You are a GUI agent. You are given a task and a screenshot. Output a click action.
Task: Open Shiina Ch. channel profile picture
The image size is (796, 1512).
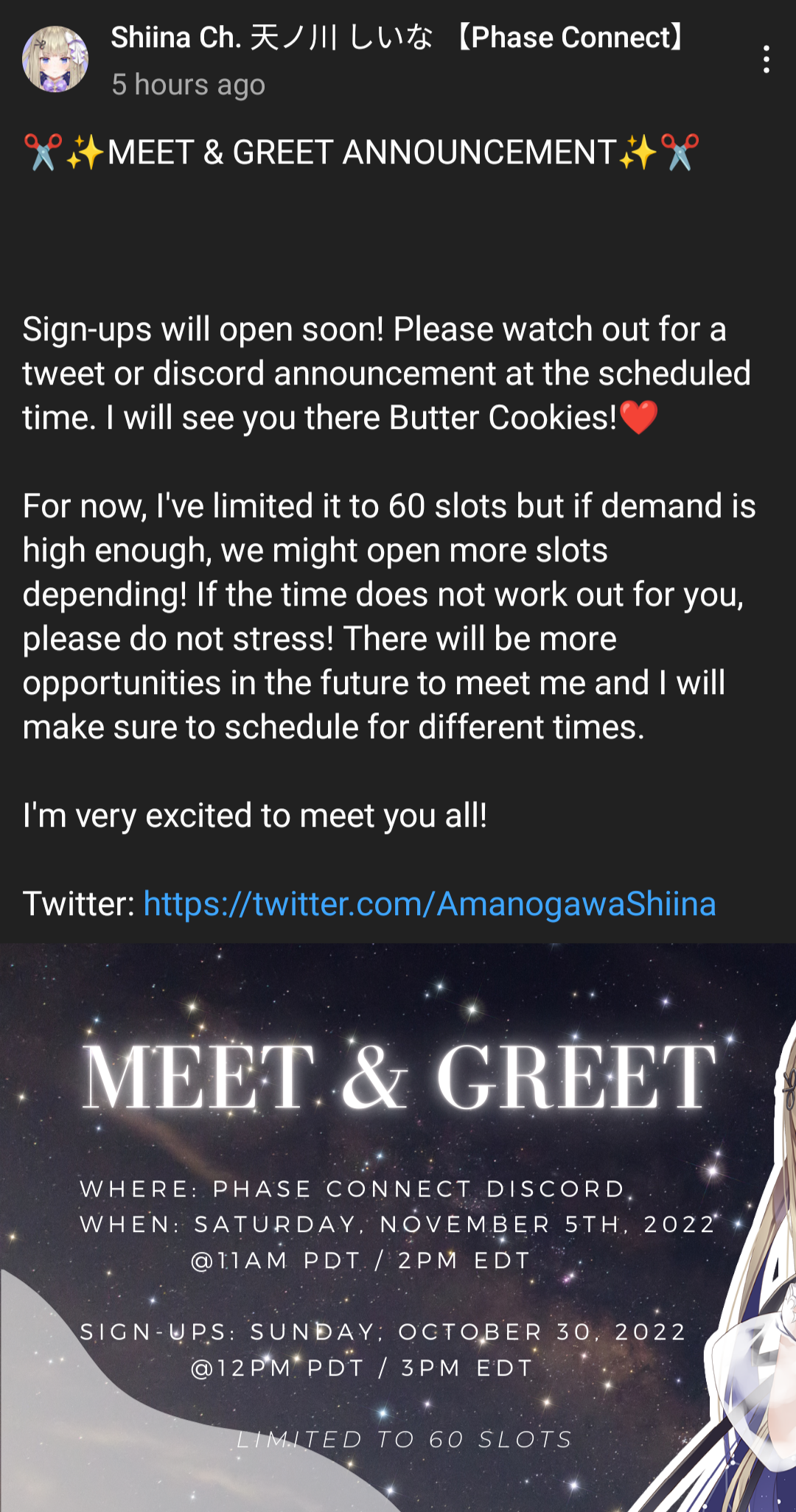pyautogui.click(x=55, y=59)
